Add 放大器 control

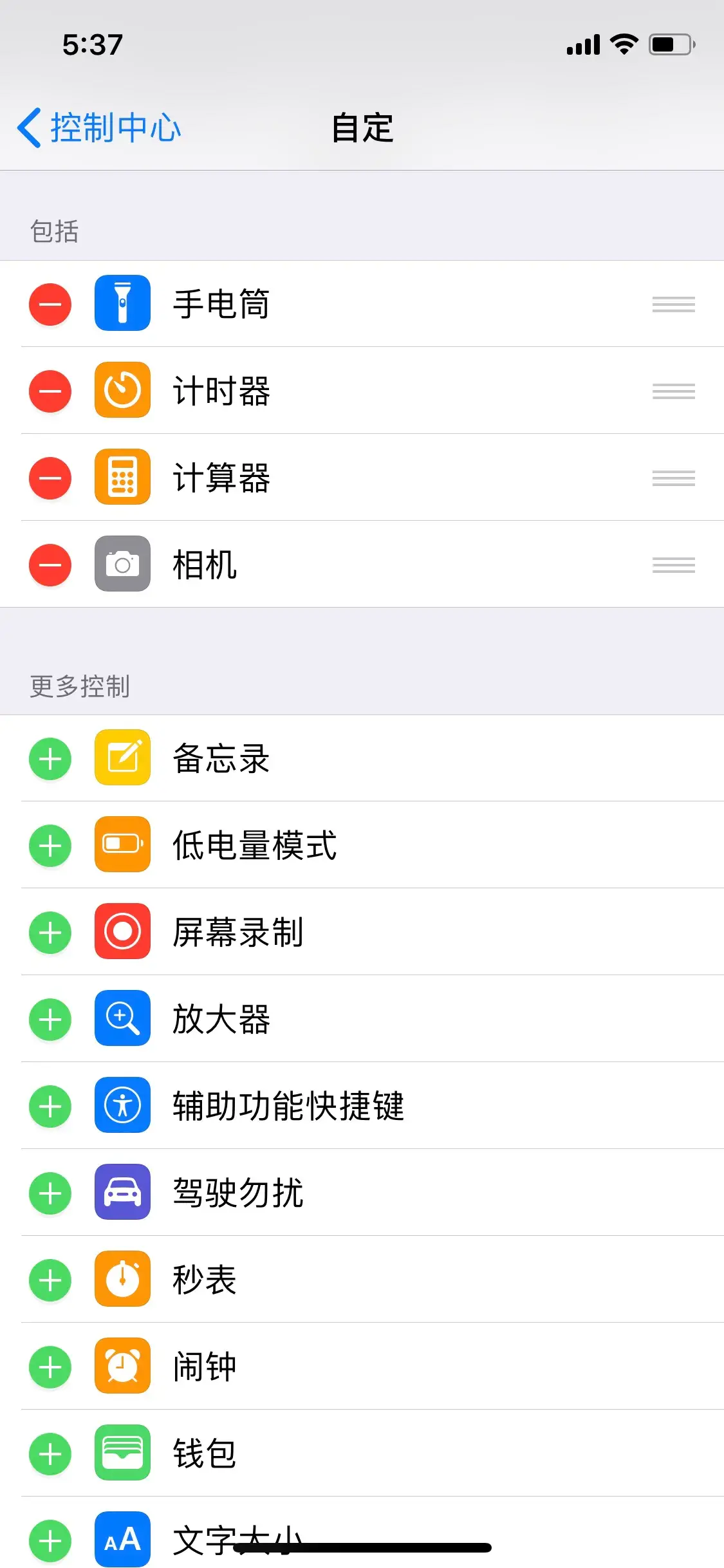50,1020
